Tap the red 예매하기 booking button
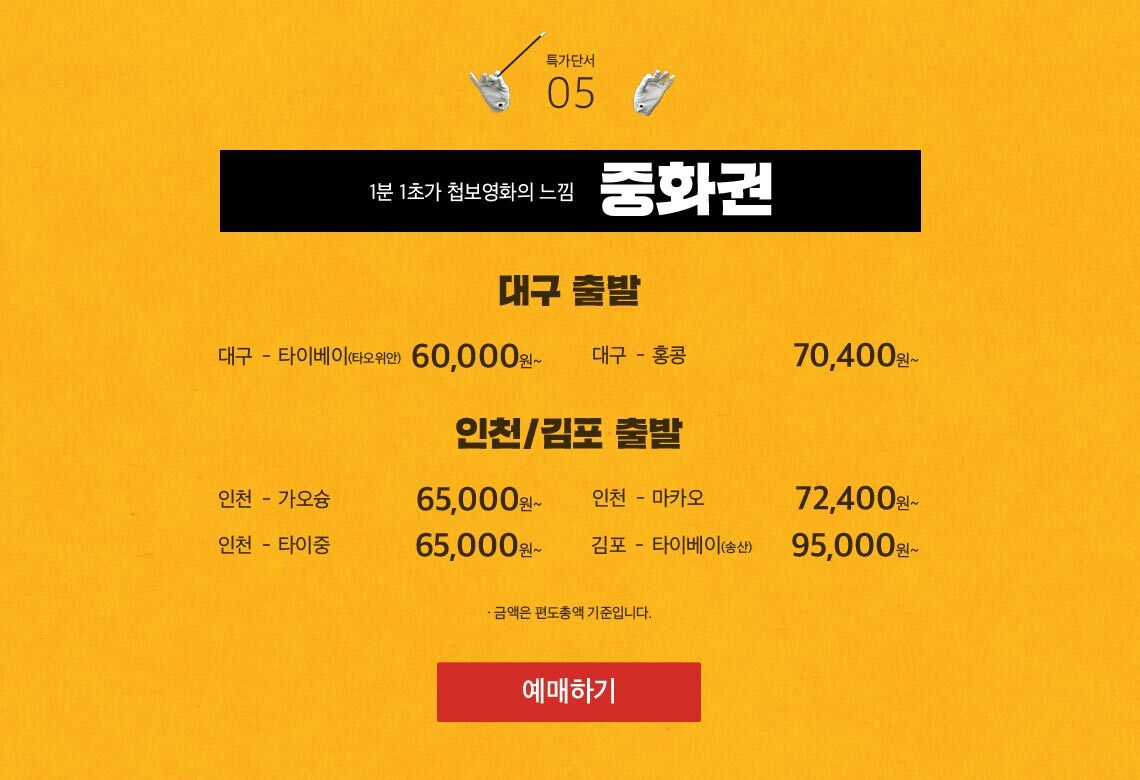The image size is (1140, 780). click(x=568, y=691)
